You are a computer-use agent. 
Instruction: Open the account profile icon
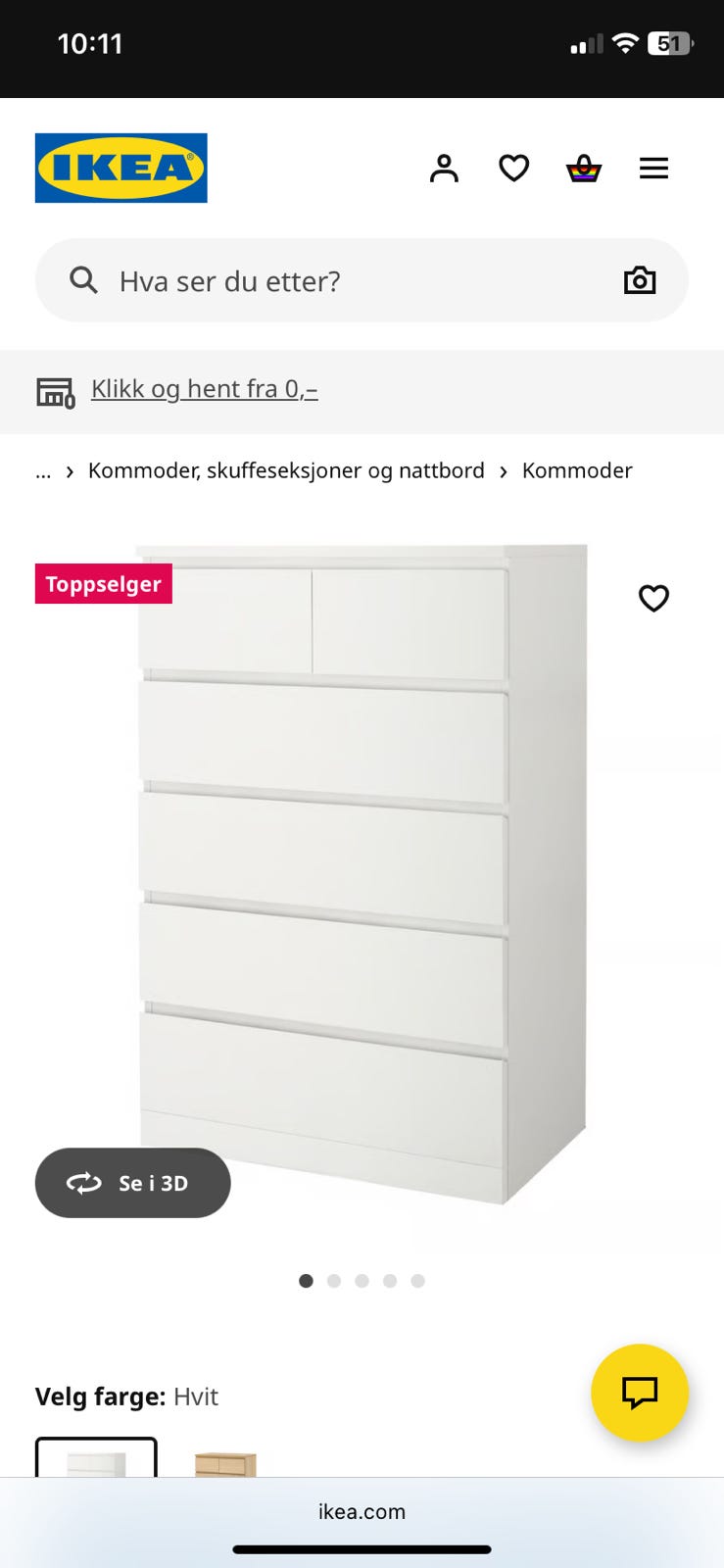pos(444,168)
